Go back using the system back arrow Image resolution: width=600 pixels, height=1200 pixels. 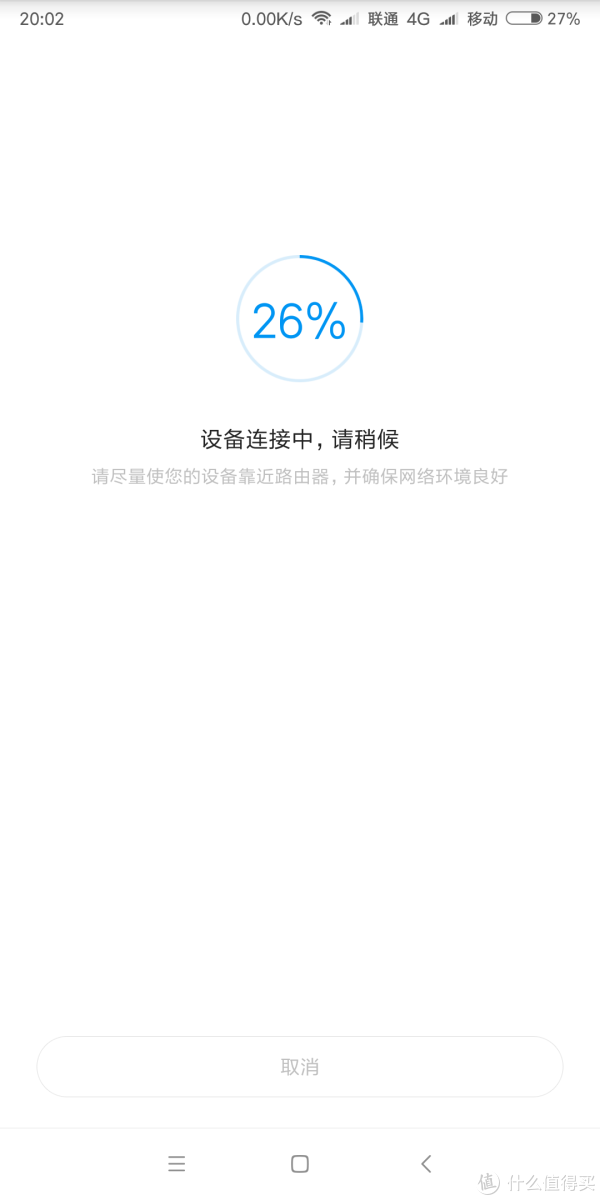(x=426, y=1164)
